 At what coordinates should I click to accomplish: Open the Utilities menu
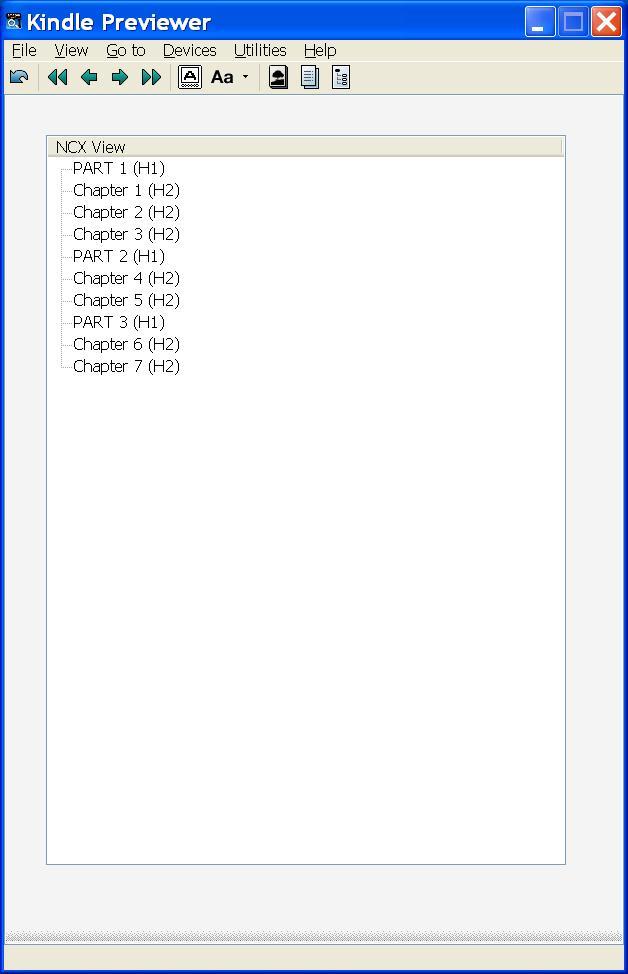tap(260, 50)
